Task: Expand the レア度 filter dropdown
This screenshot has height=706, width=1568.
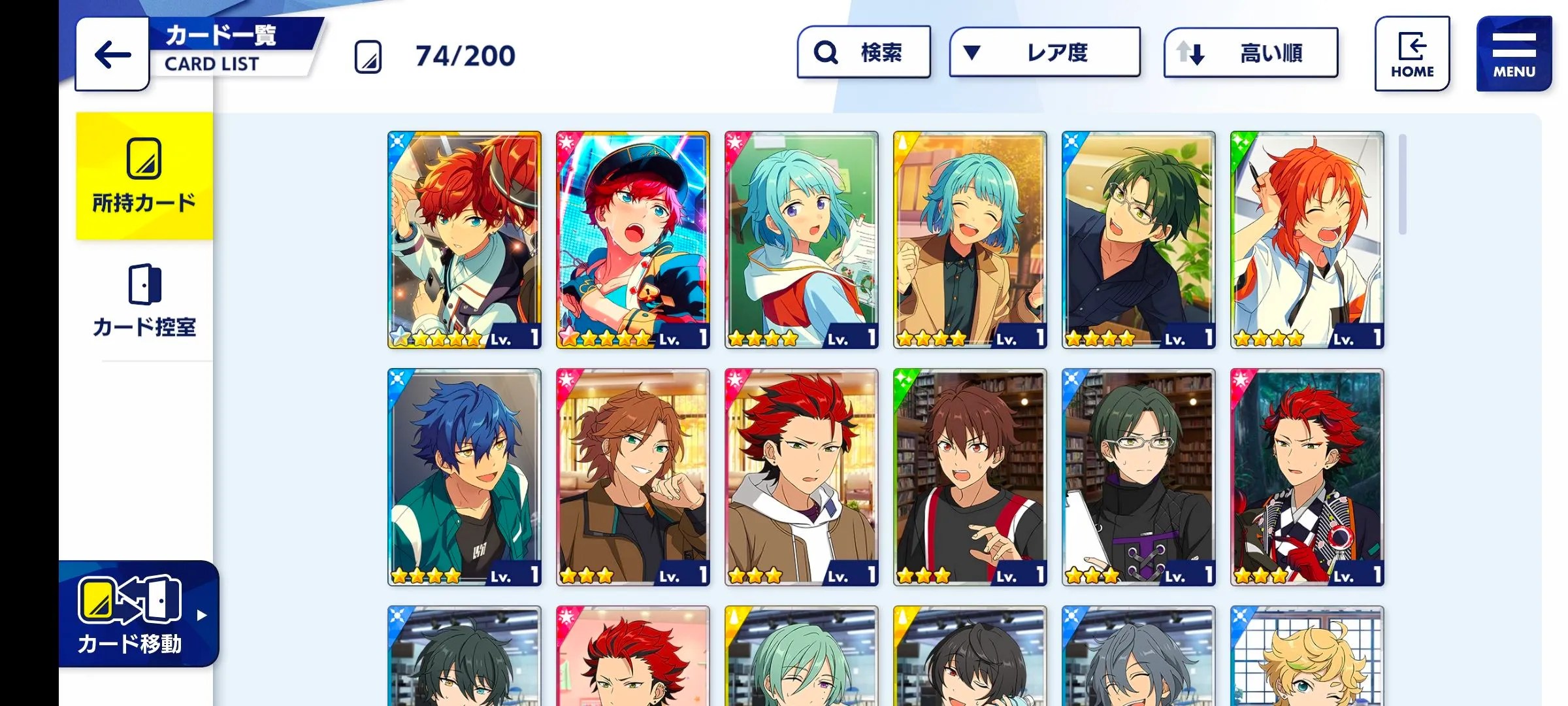Action: tap(1045, 52)
